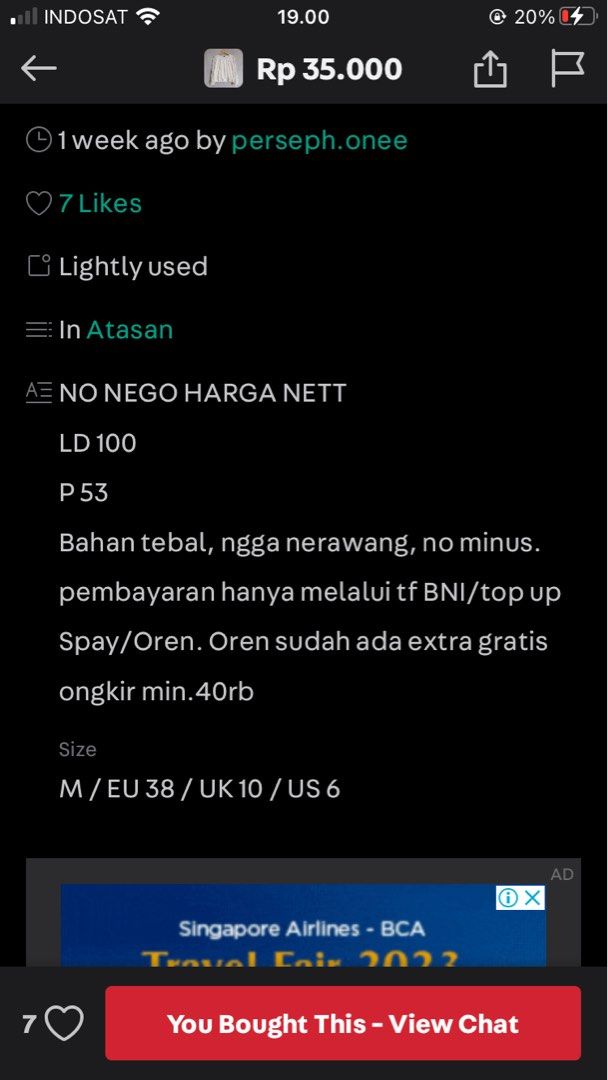Close the Singapore Airlines ad
This screenshot has width=608, height=1080.
pos(532,897)
